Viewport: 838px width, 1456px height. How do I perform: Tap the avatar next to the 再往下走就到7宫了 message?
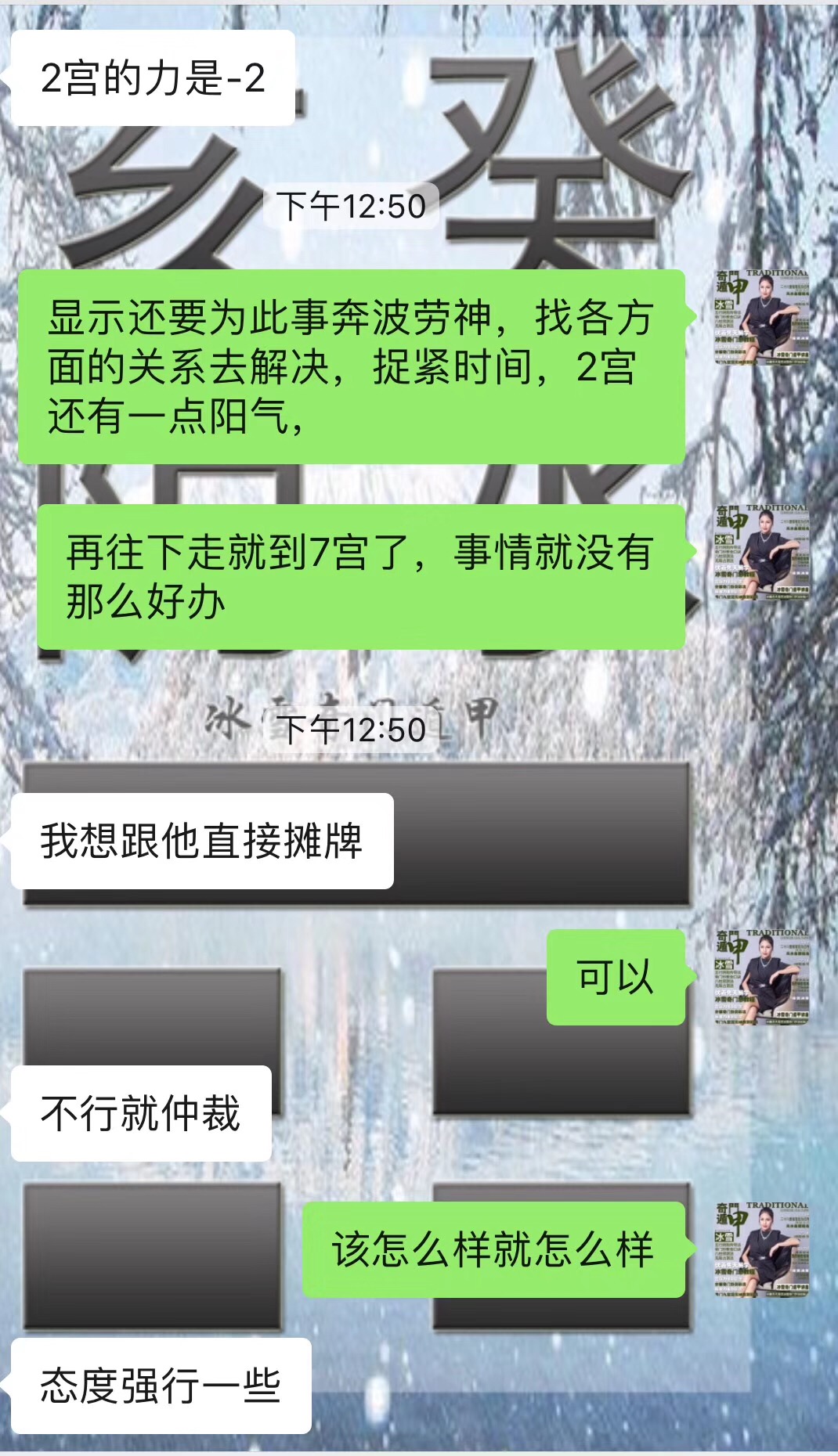click(x=761, y=553)
